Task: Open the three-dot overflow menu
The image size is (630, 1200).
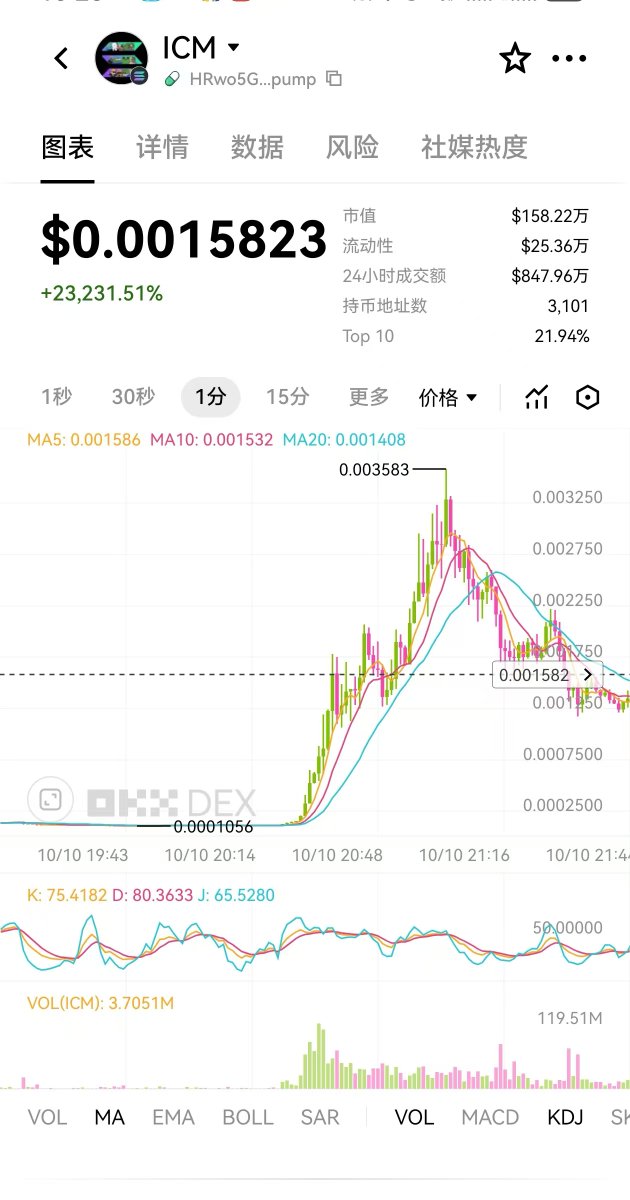Action: click(569, 59)
